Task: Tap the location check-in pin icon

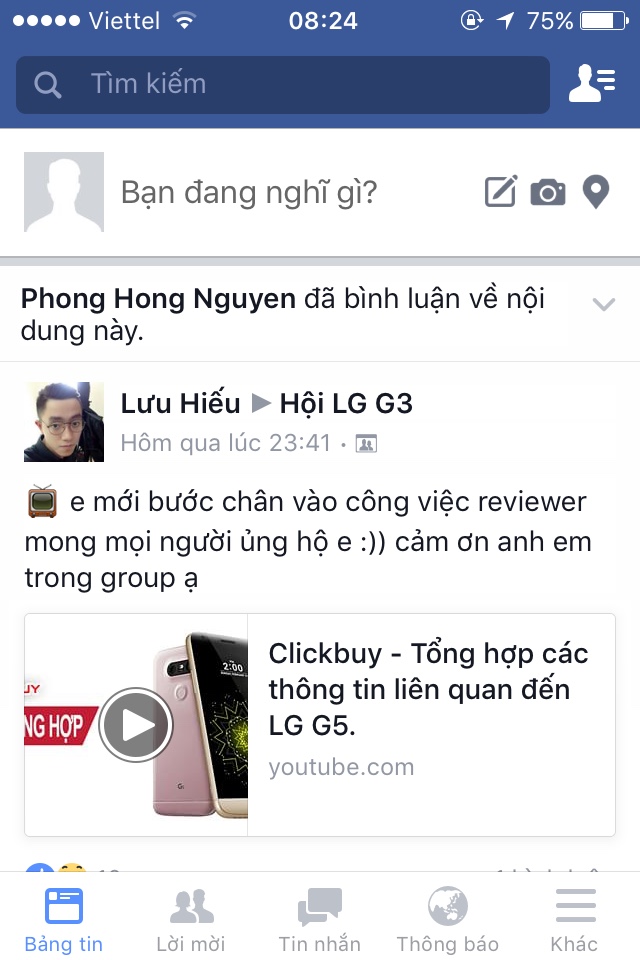Action: [x=596, y=192]
